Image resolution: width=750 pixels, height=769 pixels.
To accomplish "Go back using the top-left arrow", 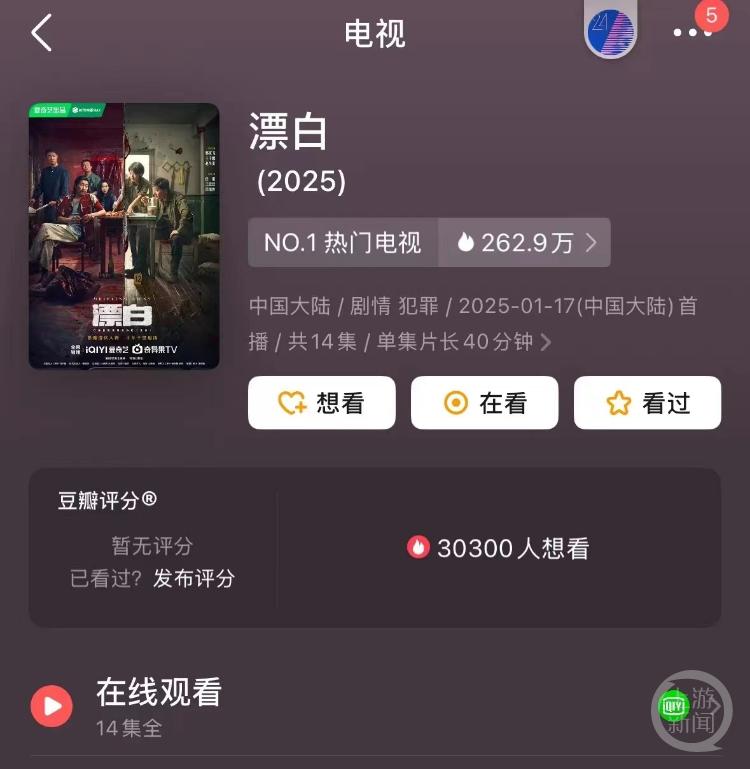I will 41,33.
